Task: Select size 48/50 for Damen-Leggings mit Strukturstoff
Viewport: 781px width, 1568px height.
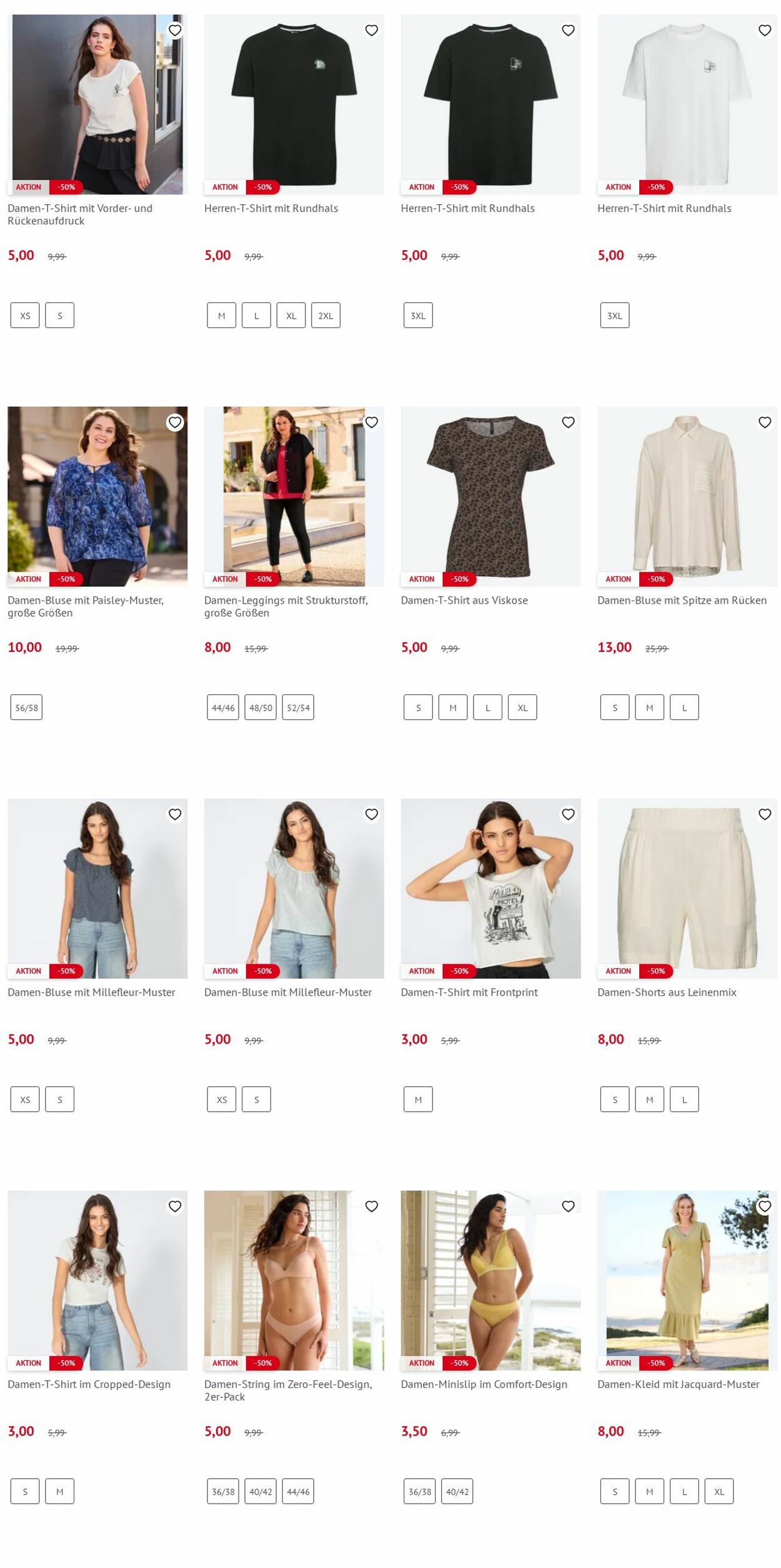Action: point(261,707)
